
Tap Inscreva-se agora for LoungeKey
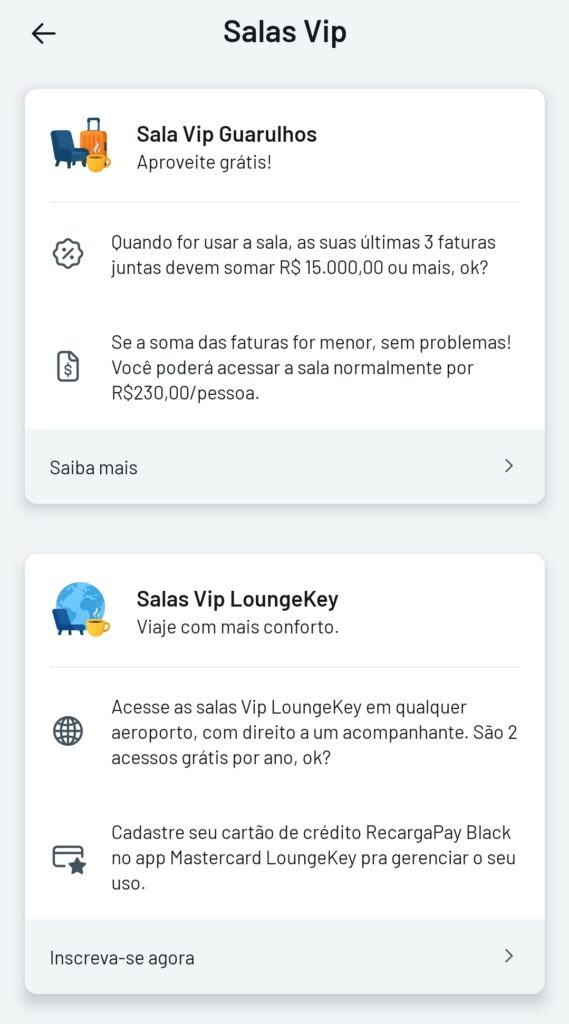(x=284, y=957)
